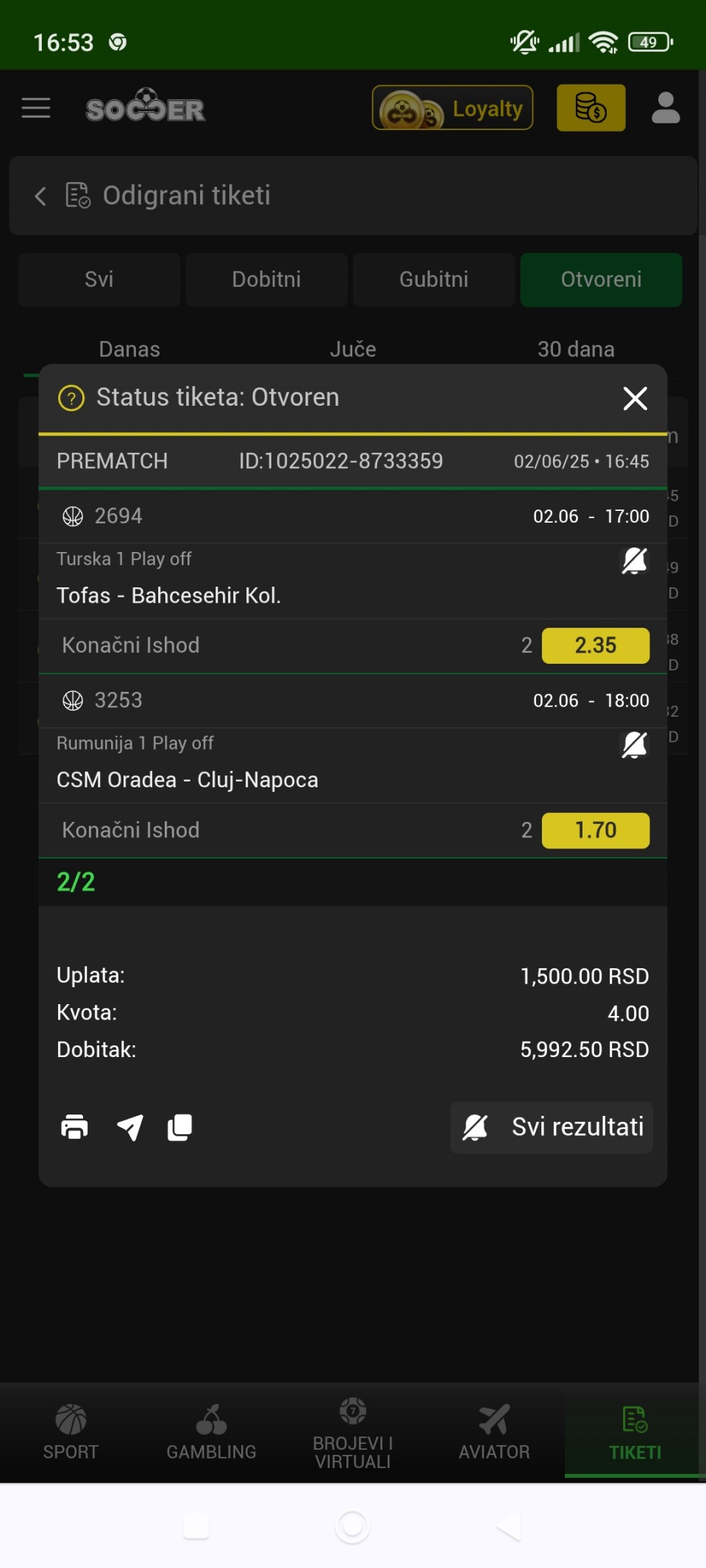Select the Dobitni filter tab
Screen dimensions: 706x1568
(x=266, y=279)
